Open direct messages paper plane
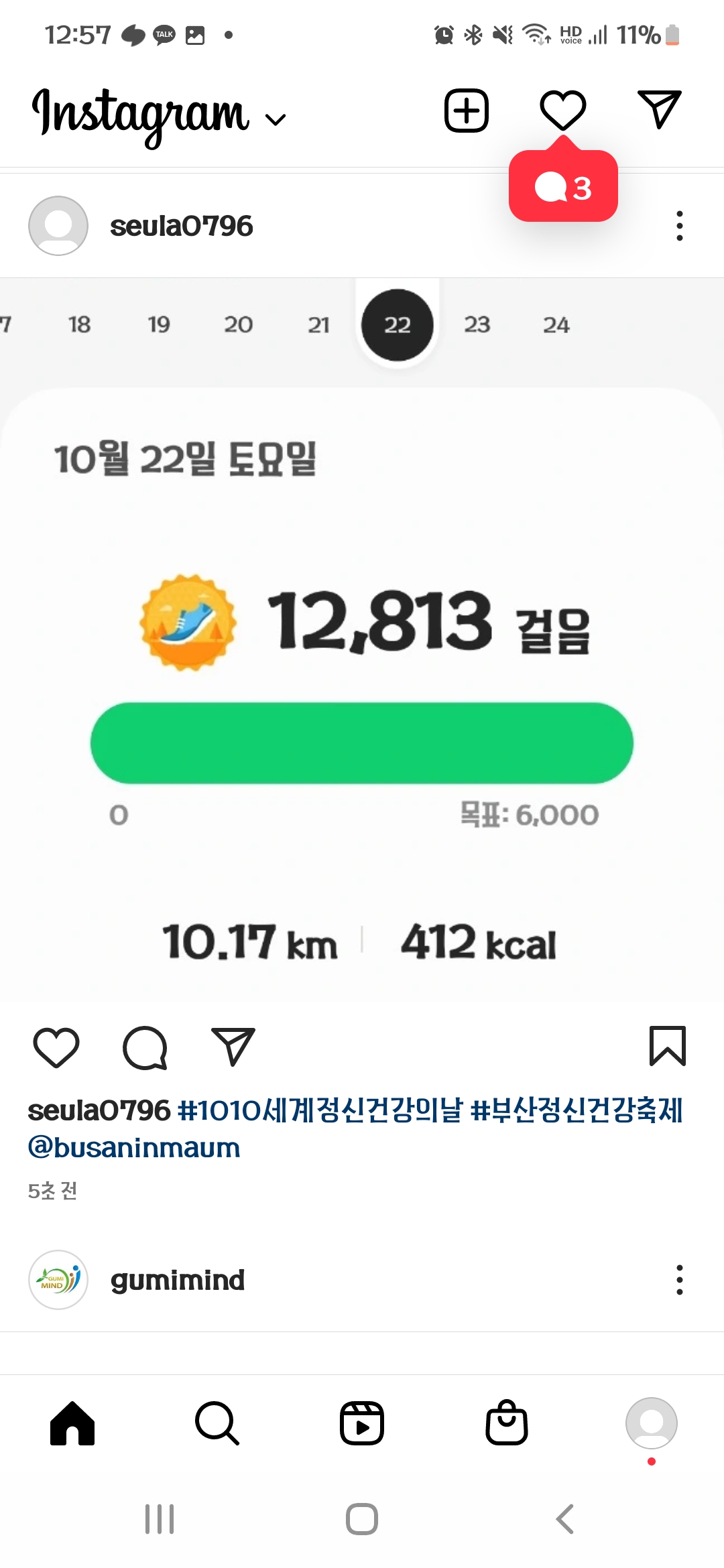Screen dimensions: 724x1568 659,109
